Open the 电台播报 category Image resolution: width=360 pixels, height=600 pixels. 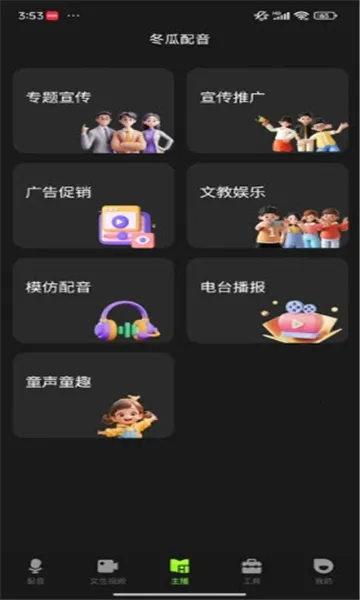267,301
